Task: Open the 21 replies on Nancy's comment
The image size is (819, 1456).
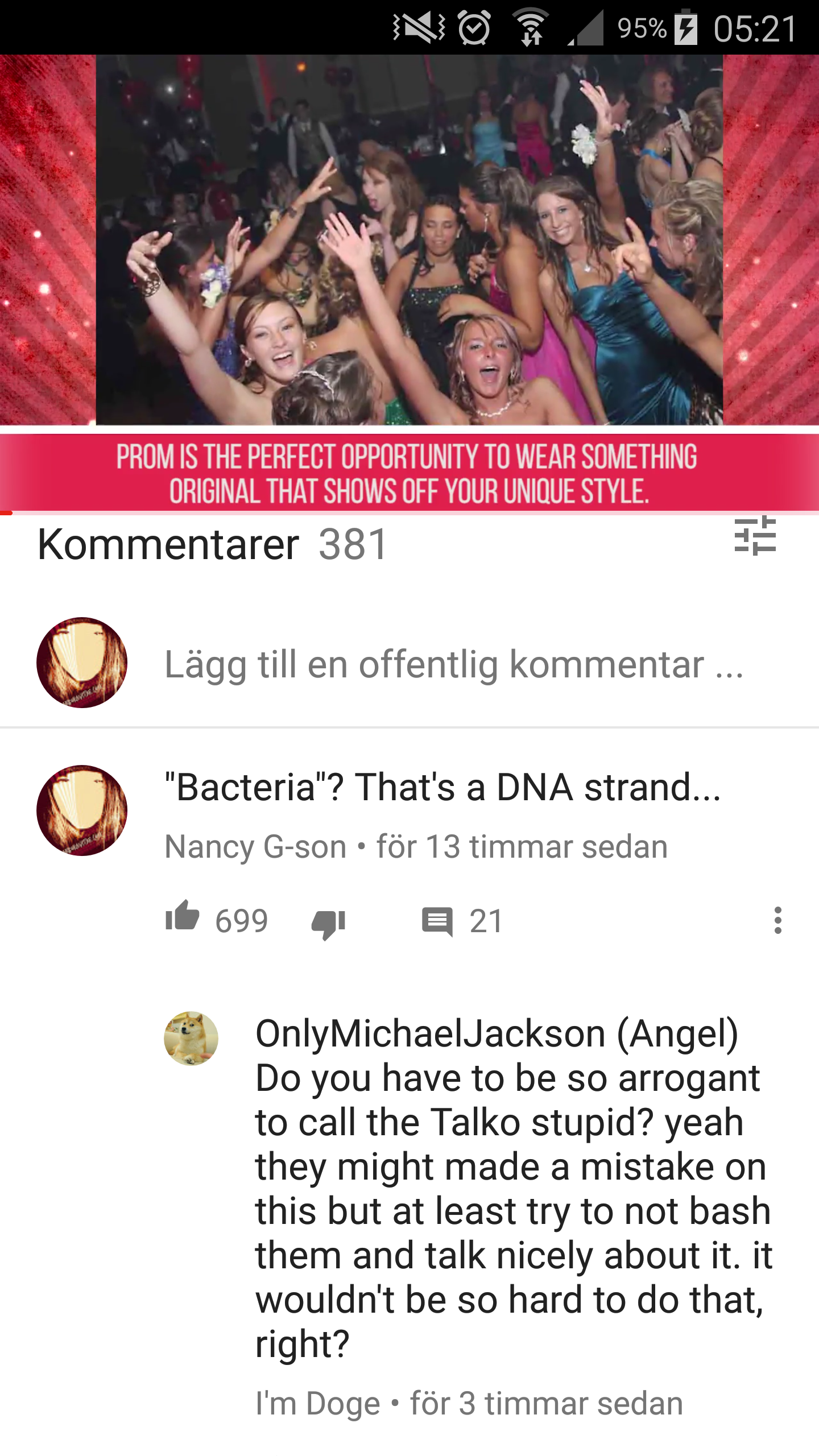Action: [462, 921]
